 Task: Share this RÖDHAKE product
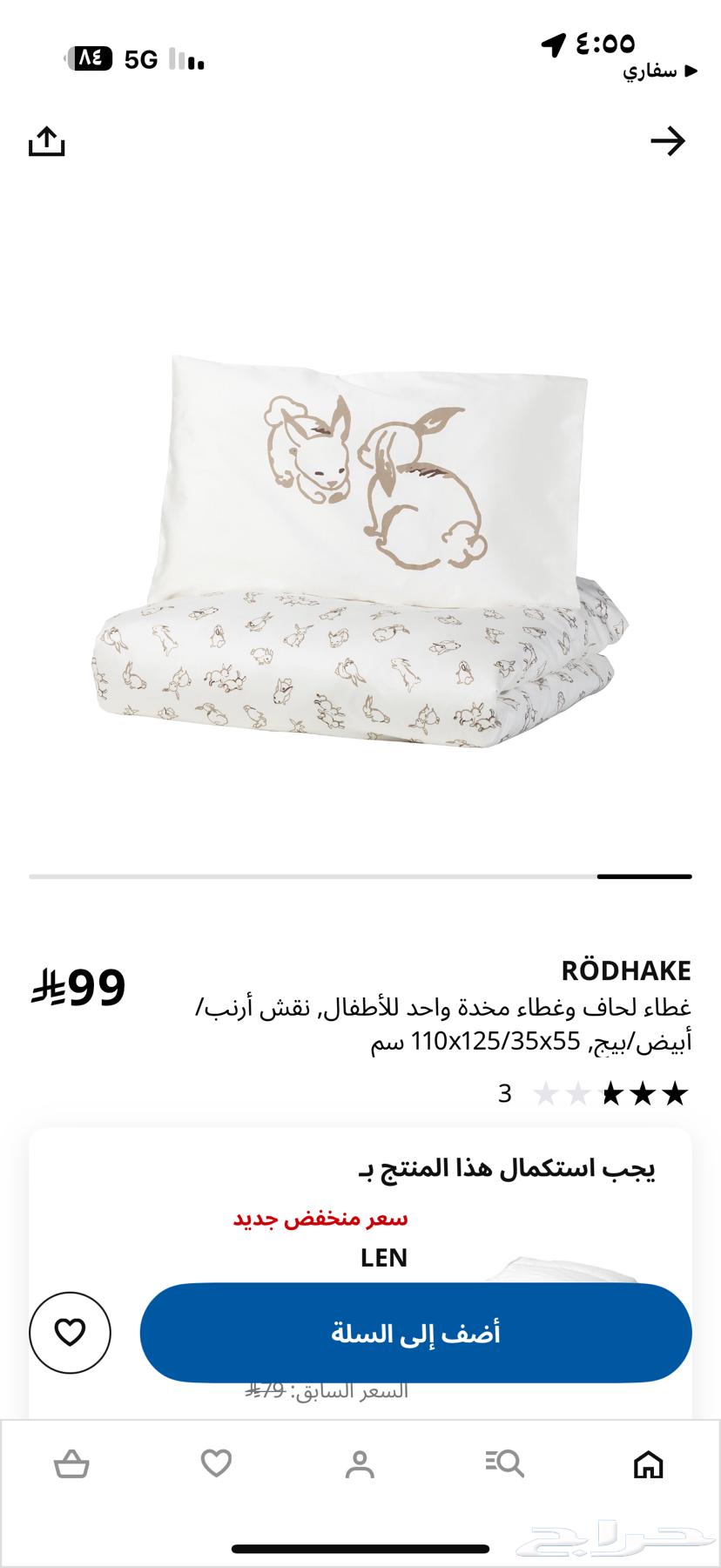[x=47, y=141]
